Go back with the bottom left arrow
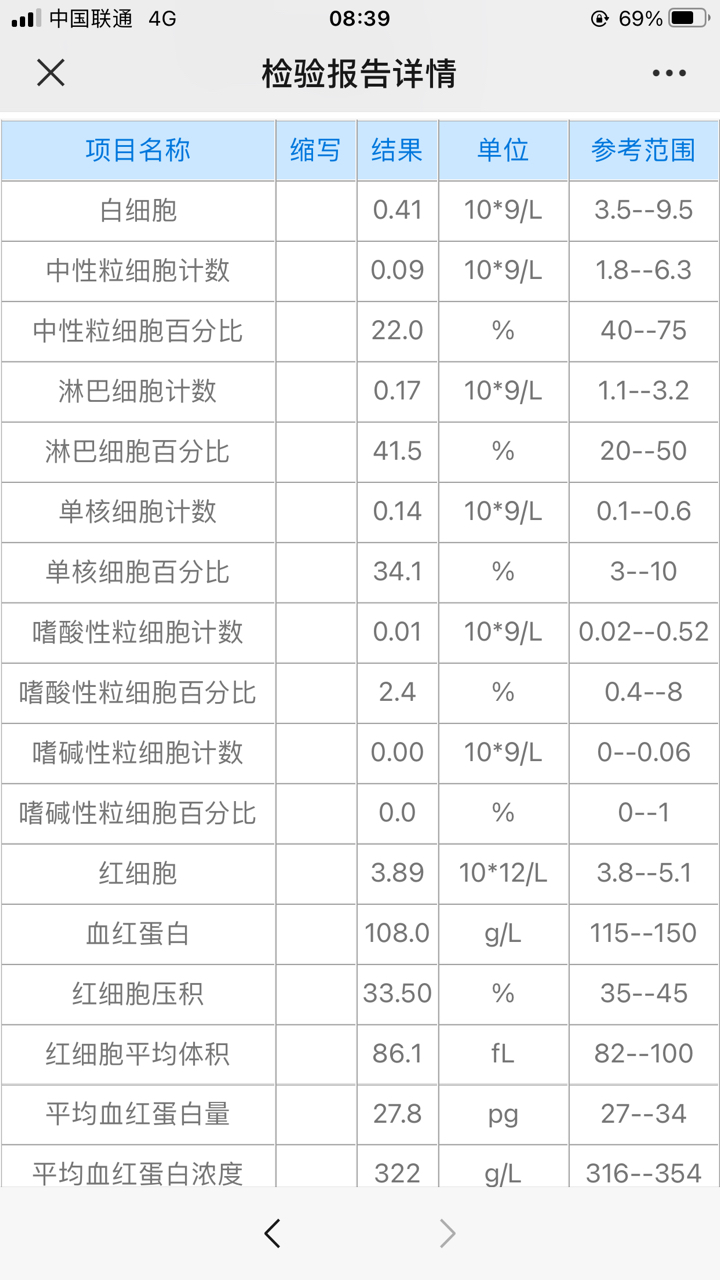The image size is (720, 1280). (x=272, y=1233)
